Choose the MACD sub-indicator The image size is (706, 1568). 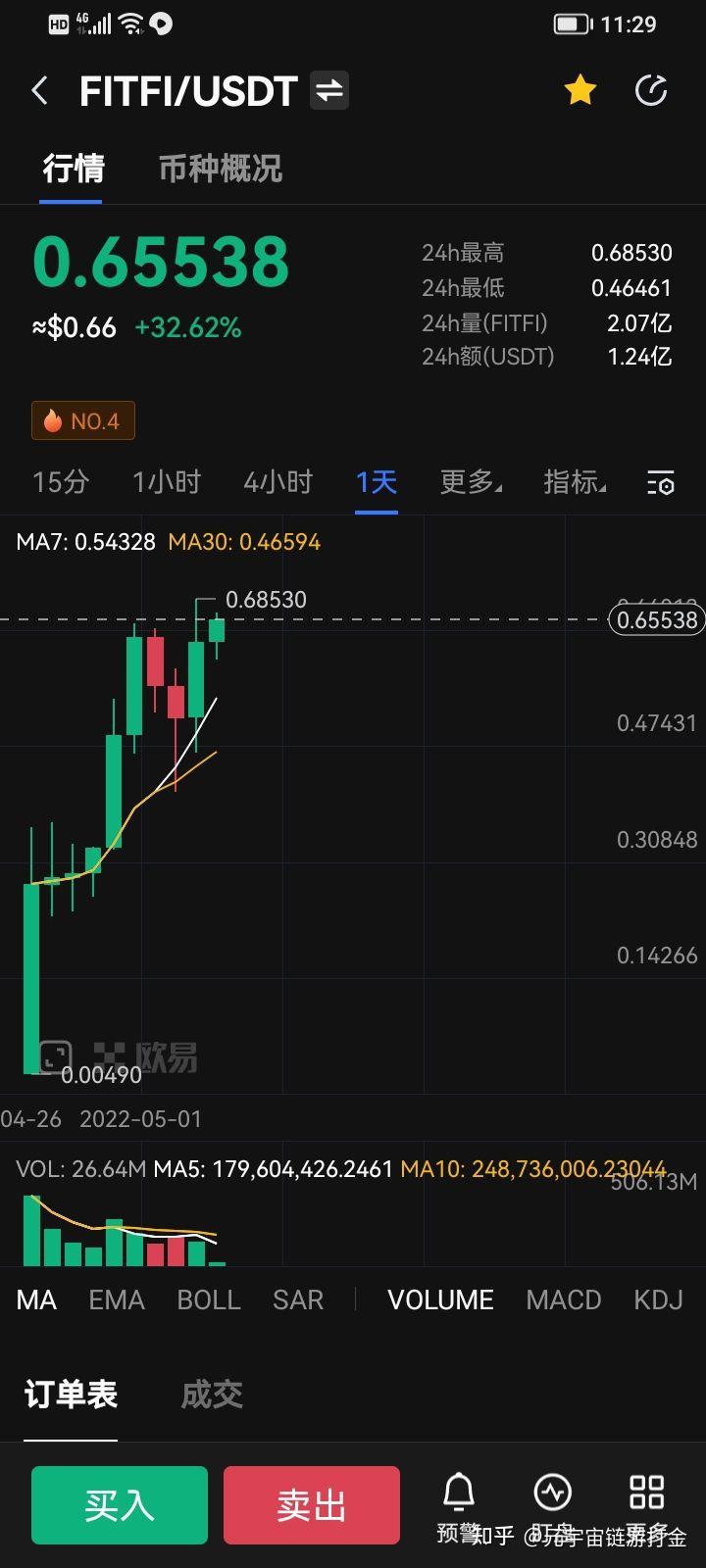coord(564,1299)
